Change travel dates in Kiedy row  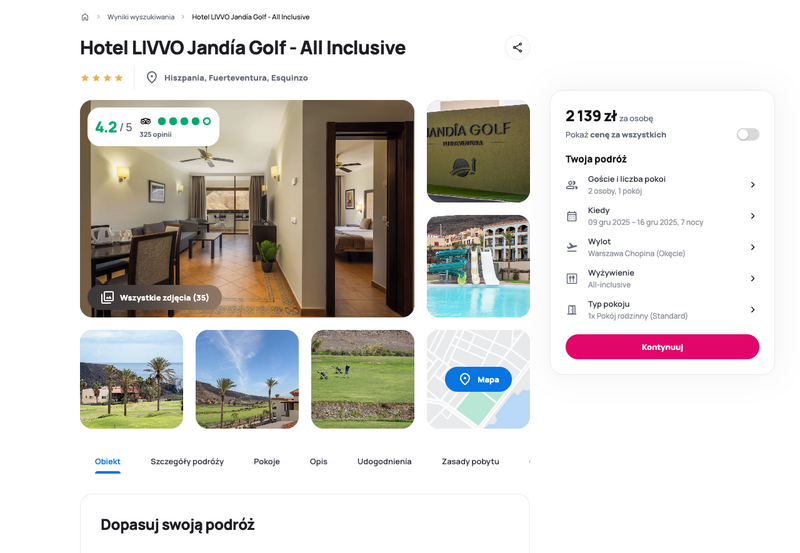click(x=660, y=215)
